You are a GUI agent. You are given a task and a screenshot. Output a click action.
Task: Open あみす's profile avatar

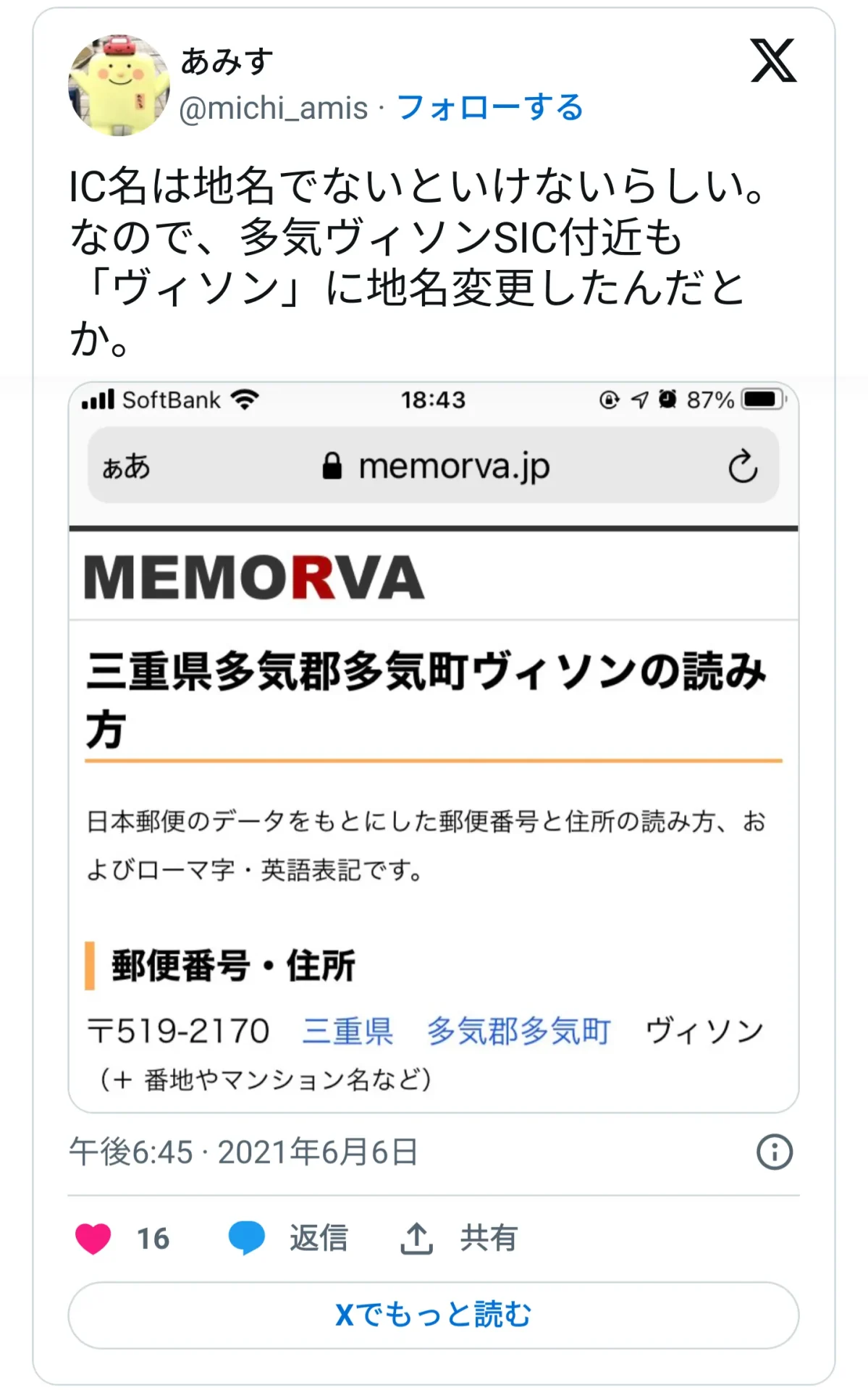(x=119, y=85)
